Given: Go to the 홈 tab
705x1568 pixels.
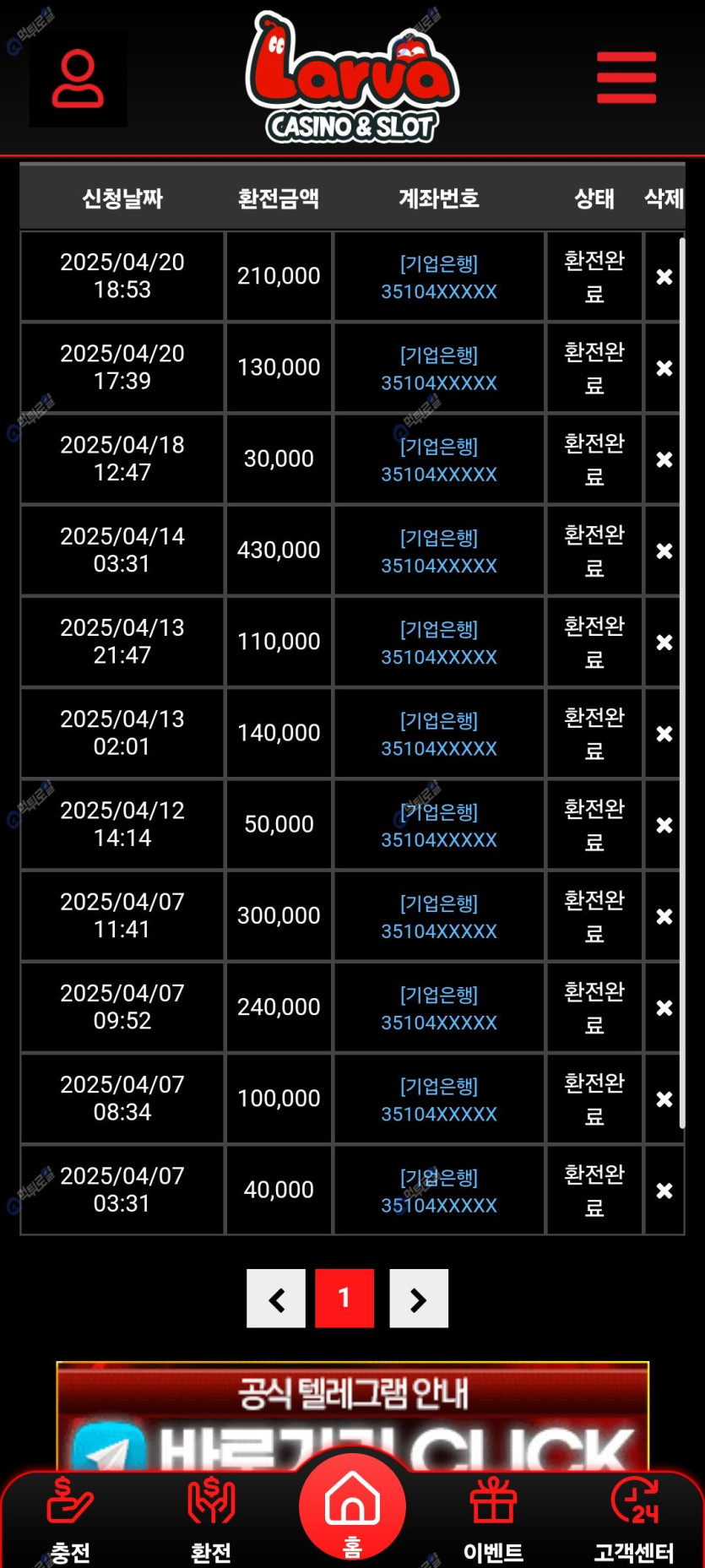Looking at the screenshot, I should tap(352, 1507).
